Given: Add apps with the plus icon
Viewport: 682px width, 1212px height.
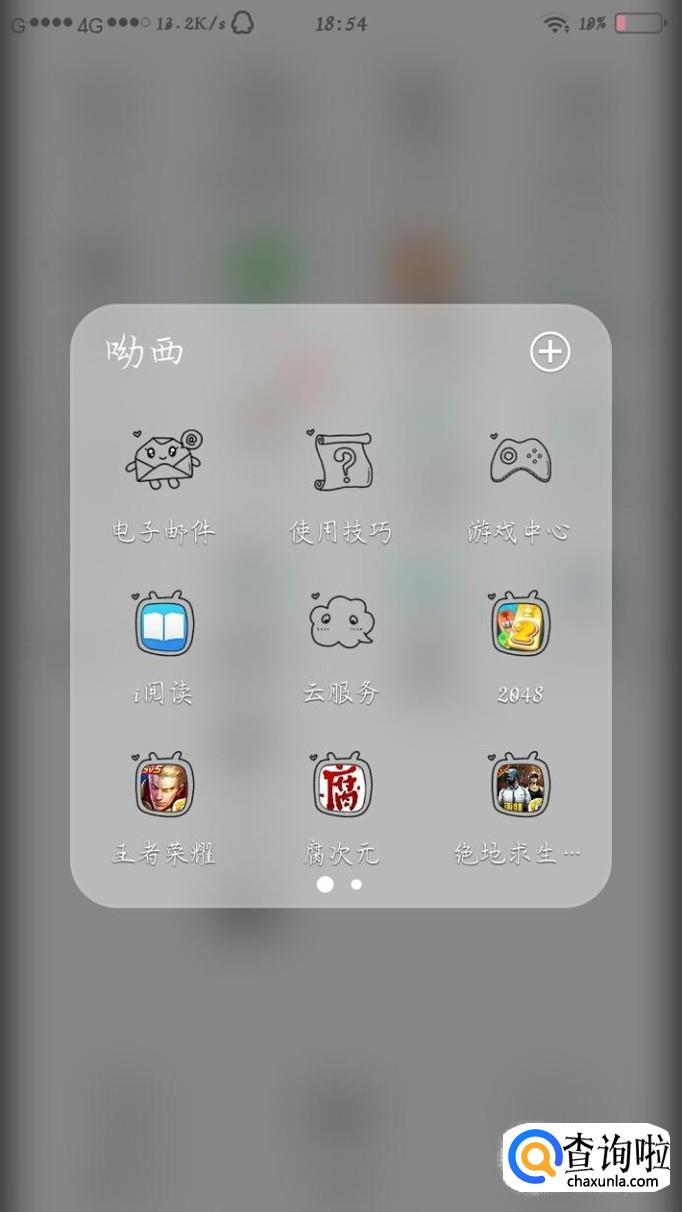Looking at the screenshot, I should [550, 351].
